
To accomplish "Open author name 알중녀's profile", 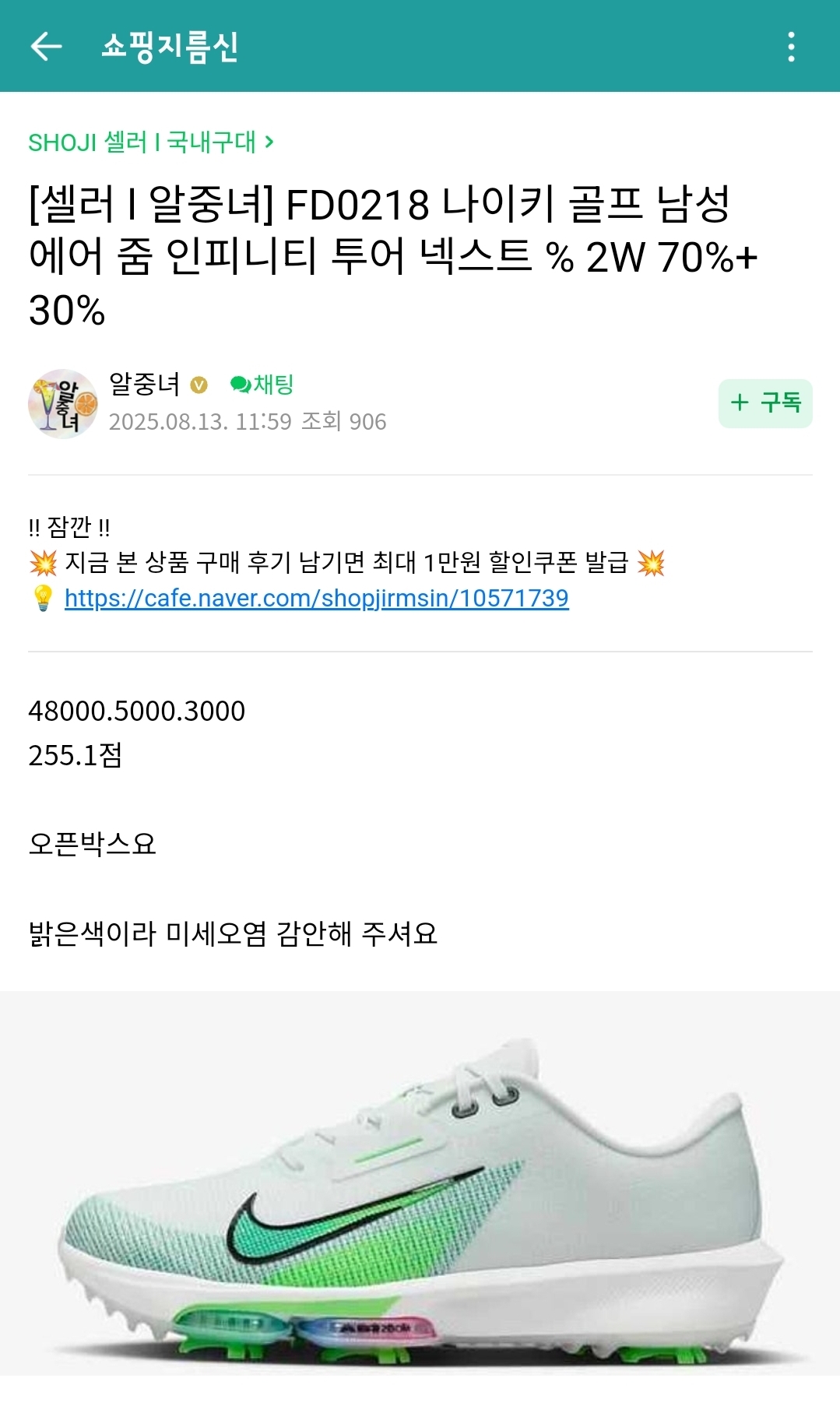I will (x=145, y=384).
